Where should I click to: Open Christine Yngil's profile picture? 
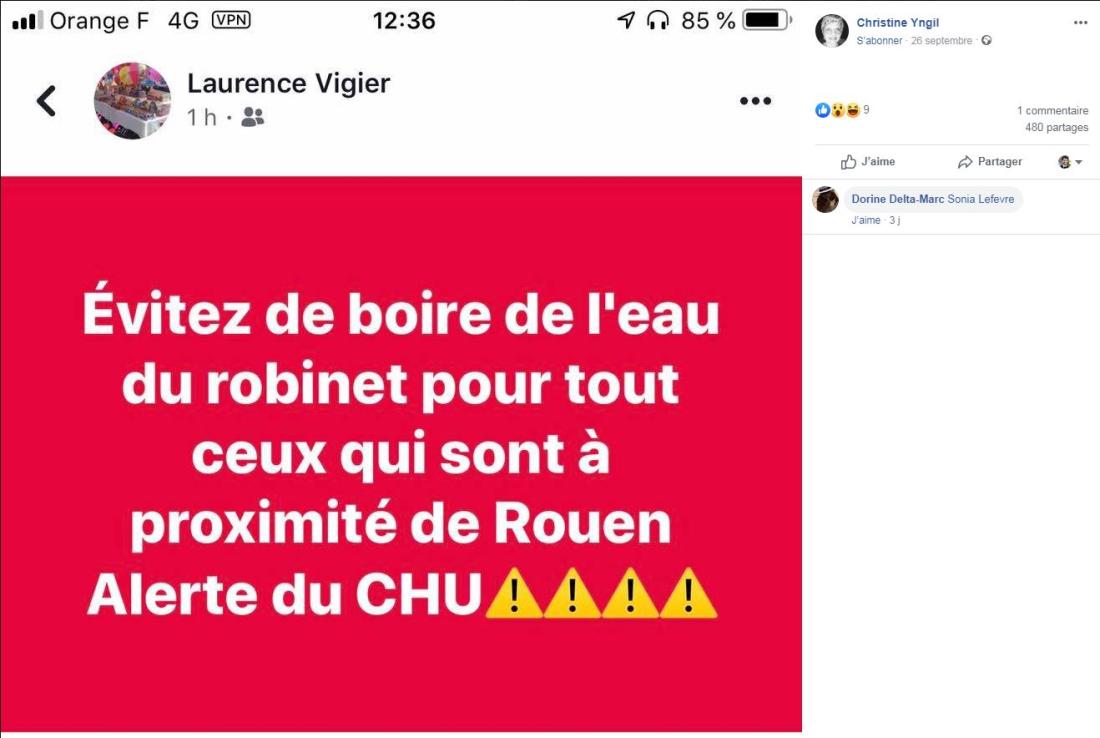click(831, 31)
